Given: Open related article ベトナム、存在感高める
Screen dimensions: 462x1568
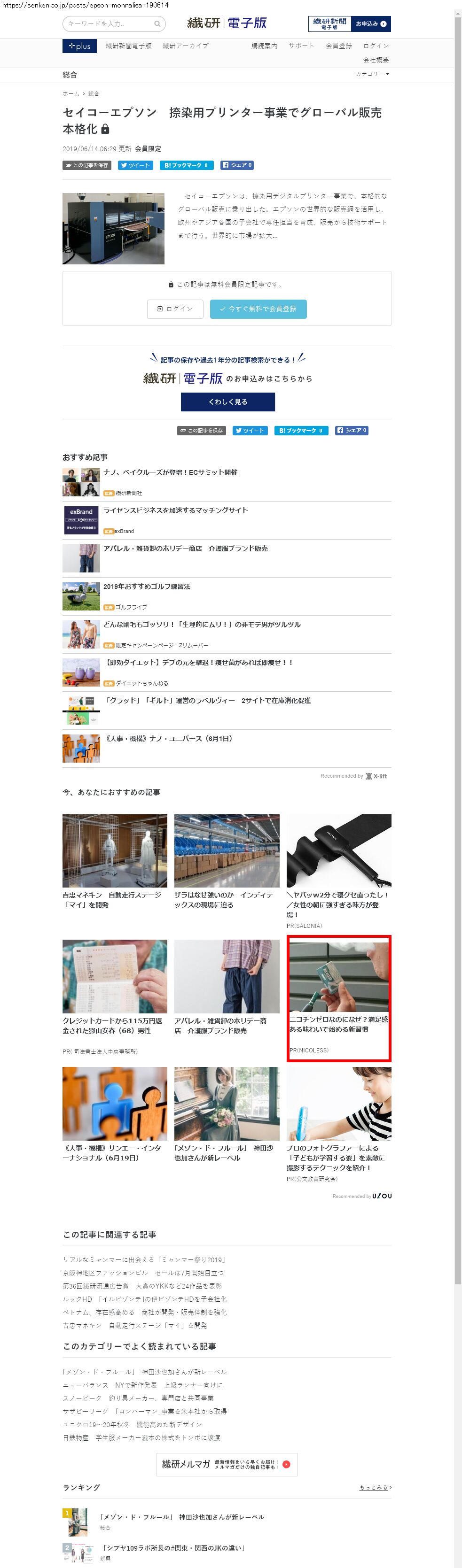Looking at the screenshot, I should click(x=144, y=1312).
